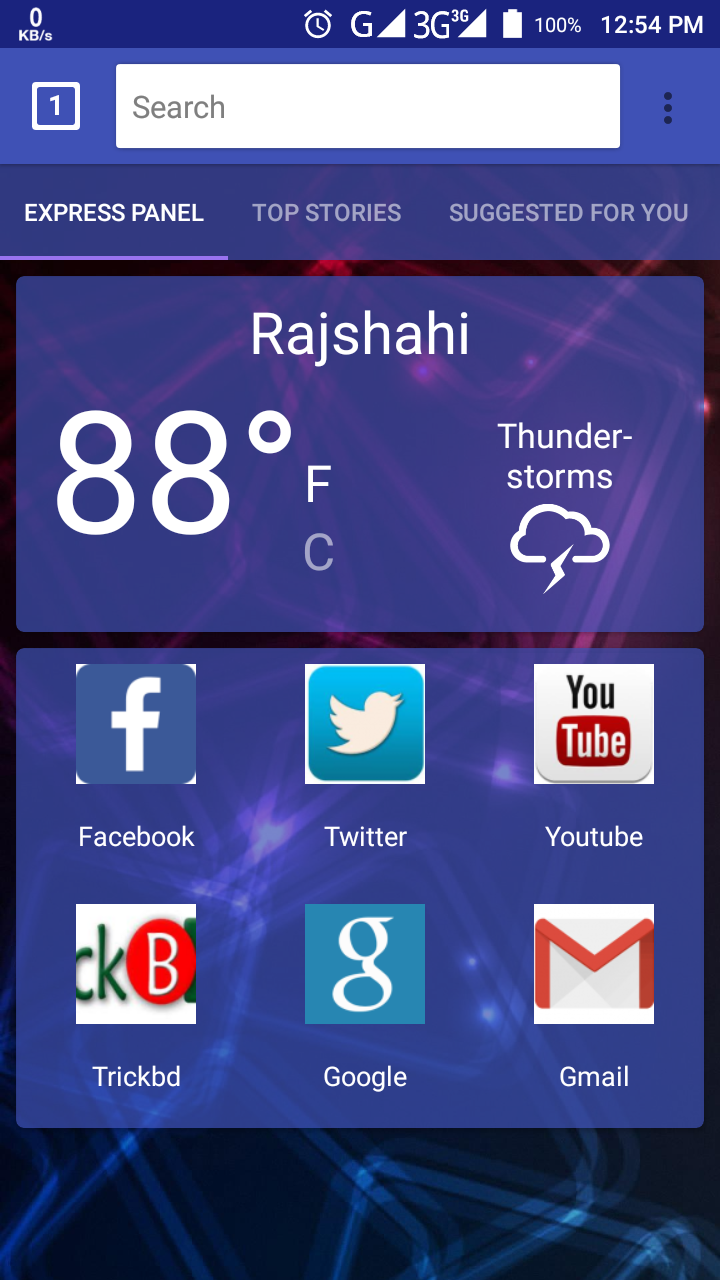The height and width of the screenshot is (1280, 720).
Task: Select the Fahrenheit unit
Action: tap(318, 486)
